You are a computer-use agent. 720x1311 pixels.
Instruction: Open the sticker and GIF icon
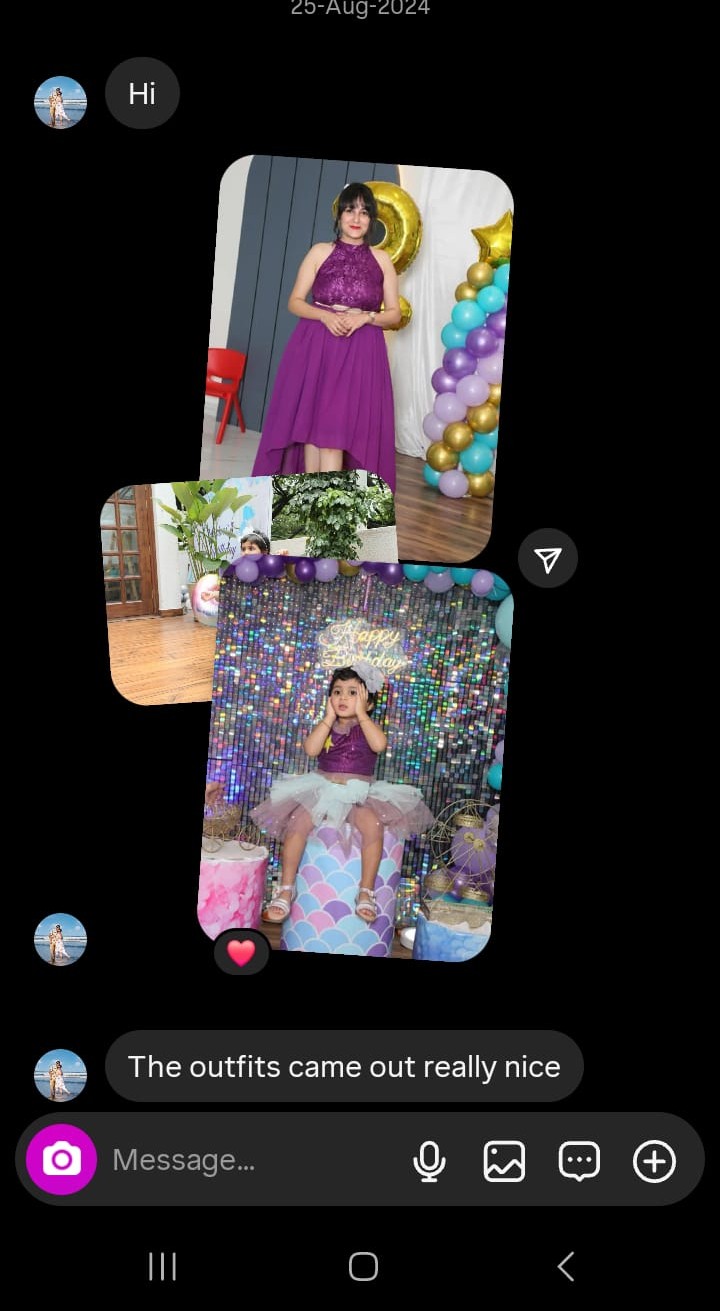(x=579, y=1161)
